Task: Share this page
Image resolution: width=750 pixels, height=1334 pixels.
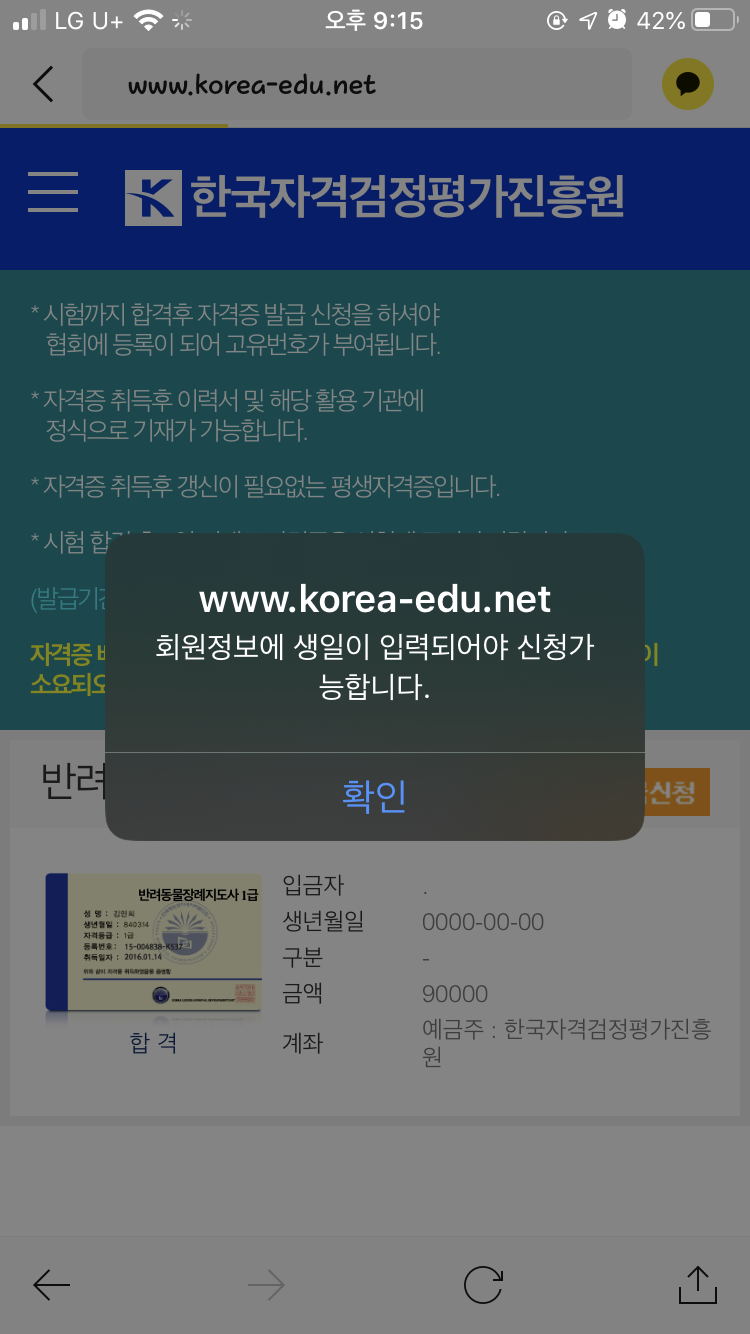Action: coord(698,1284)
